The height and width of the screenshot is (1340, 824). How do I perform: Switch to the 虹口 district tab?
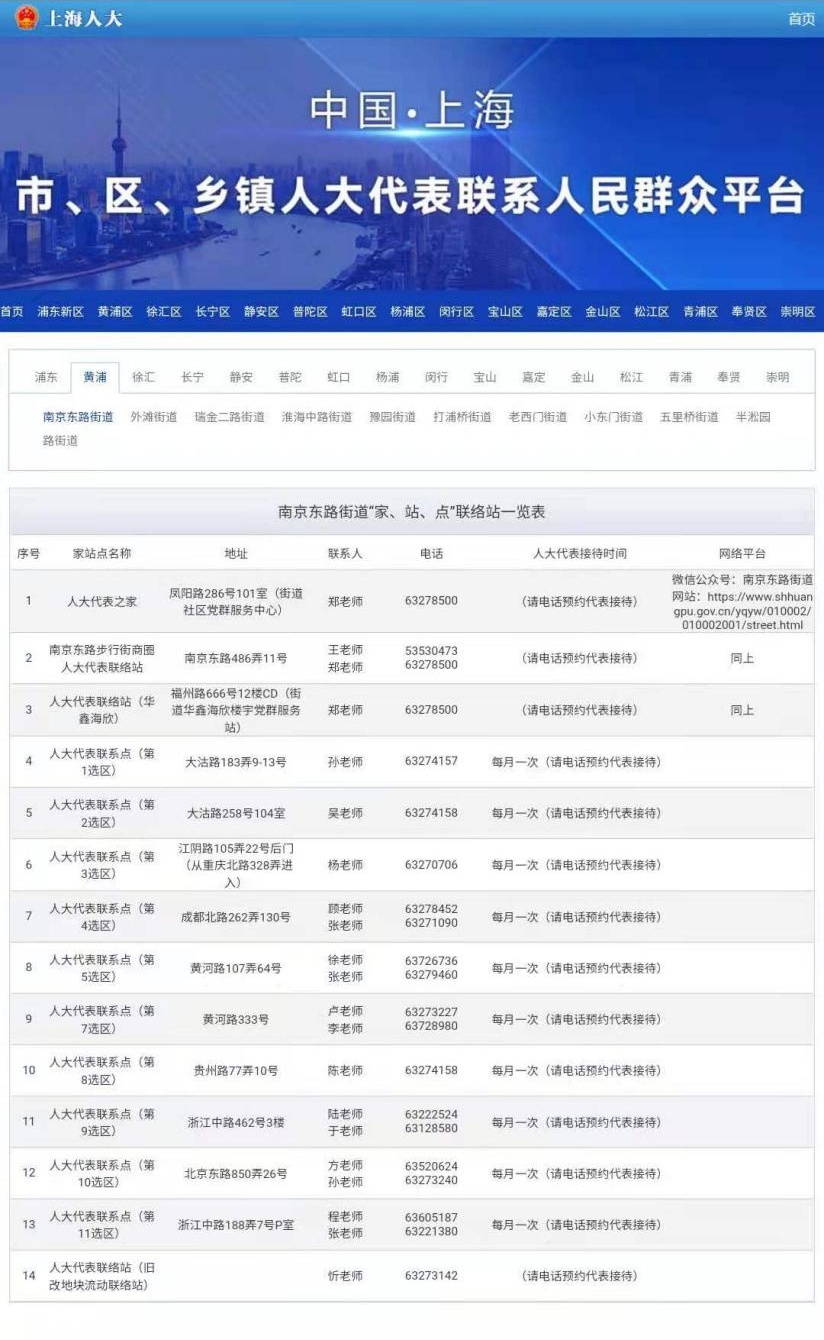pyautogui.click(x=339, y=377)
